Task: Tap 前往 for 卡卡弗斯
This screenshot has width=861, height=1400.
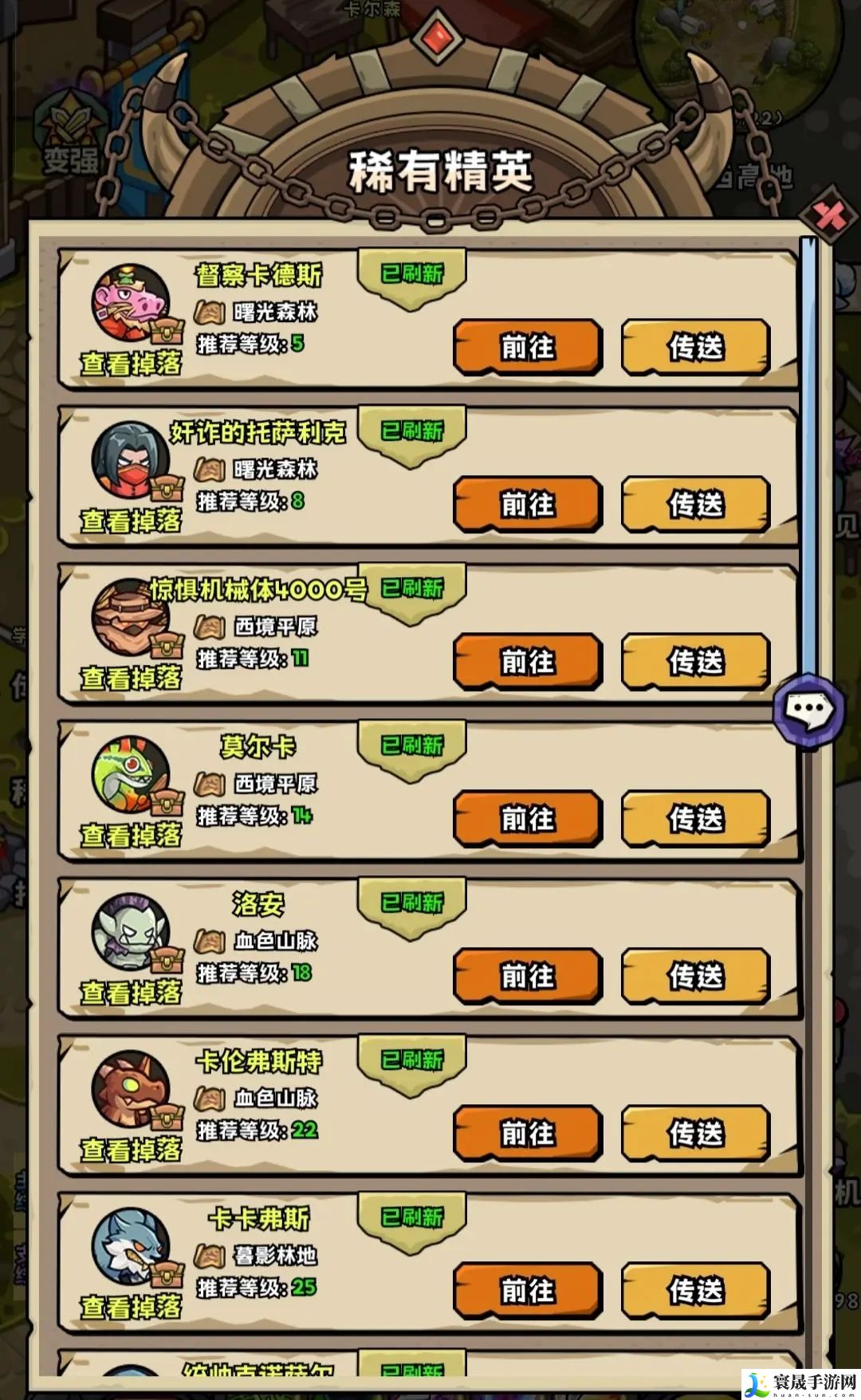Action: (x=527, y=1289)
